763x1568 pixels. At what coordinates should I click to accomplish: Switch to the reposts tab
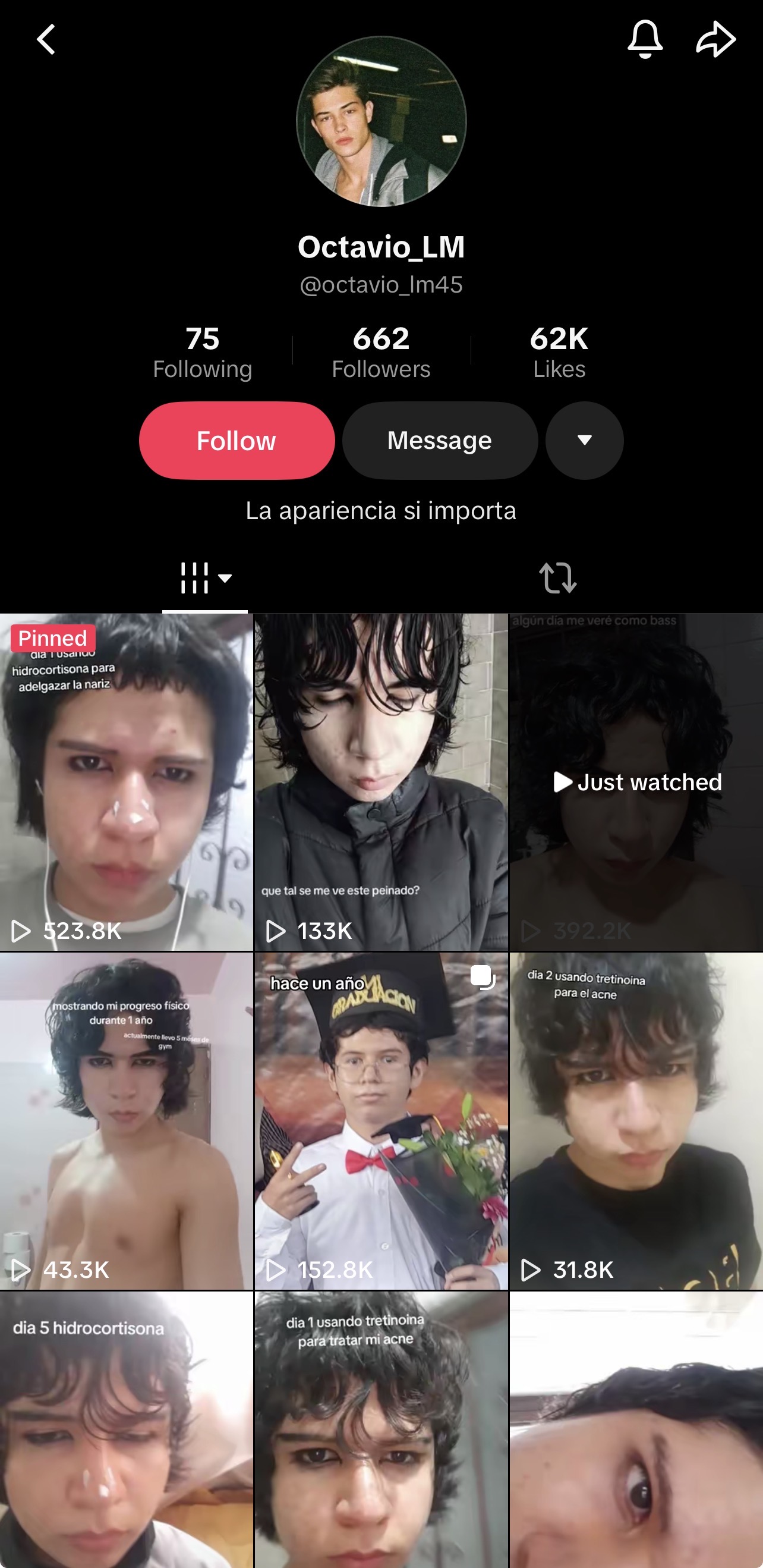coord(558,577)
